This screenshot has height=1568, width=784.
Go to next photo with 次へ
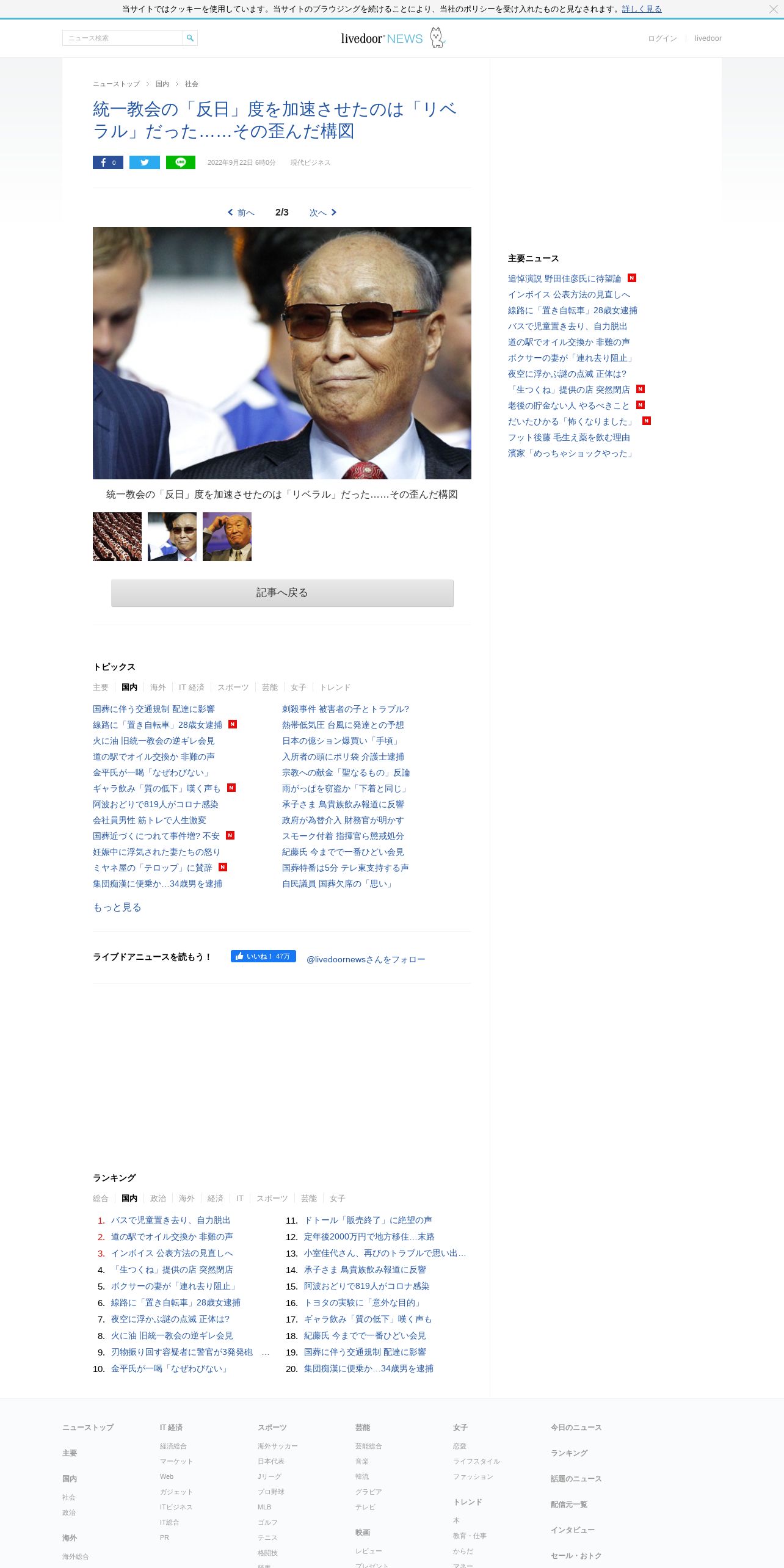pyautogui.click(x=323, y=212)
